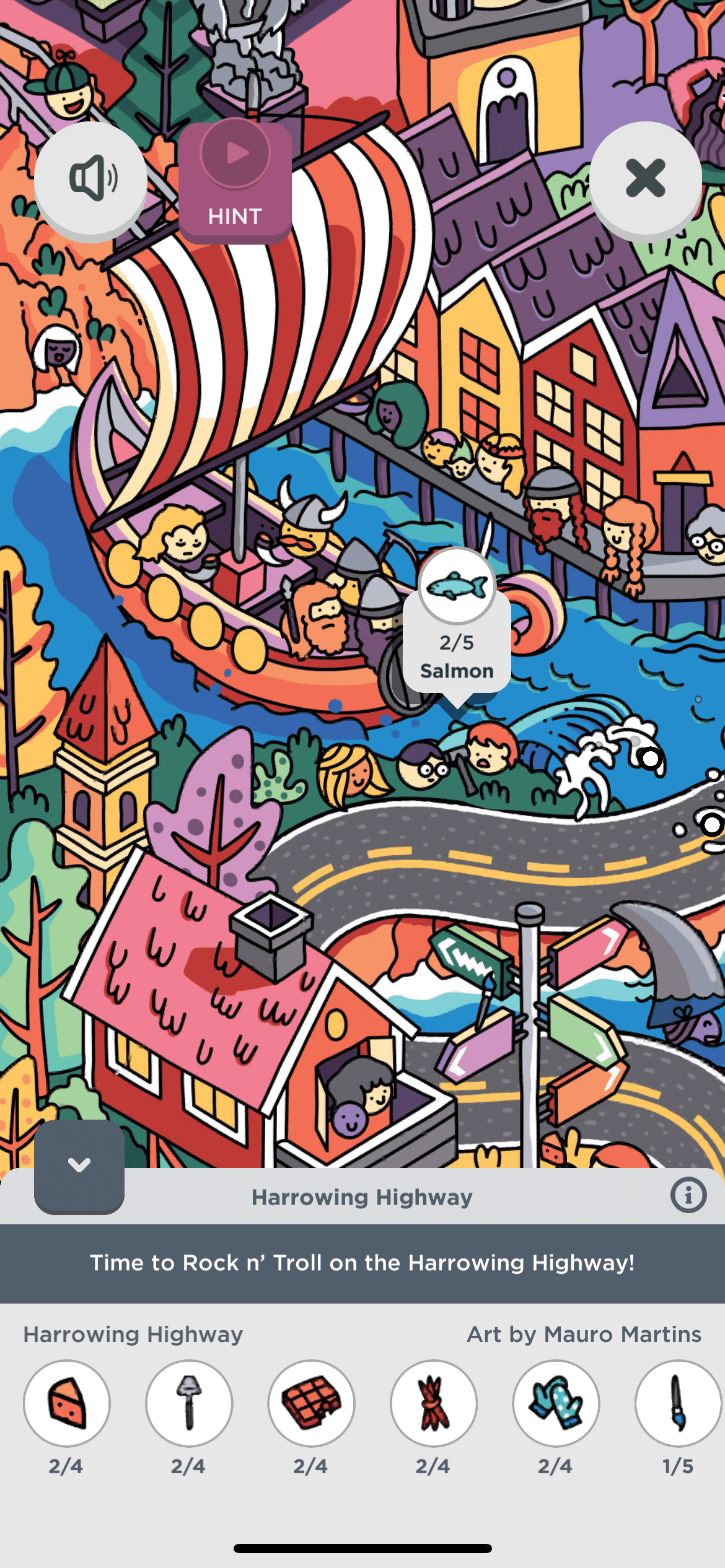Screen dimensions: 725x1568
Task: Open the info icon beside Harrowing Highway
Action: coord(688,1195)
